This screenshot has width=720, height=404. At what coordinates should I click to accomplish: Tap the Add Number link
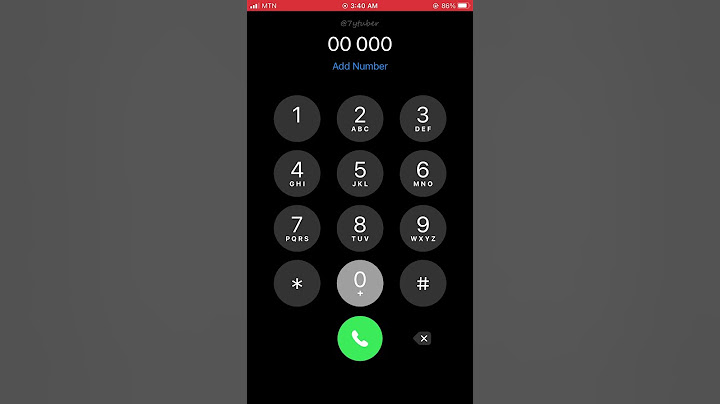pos(360,66)
